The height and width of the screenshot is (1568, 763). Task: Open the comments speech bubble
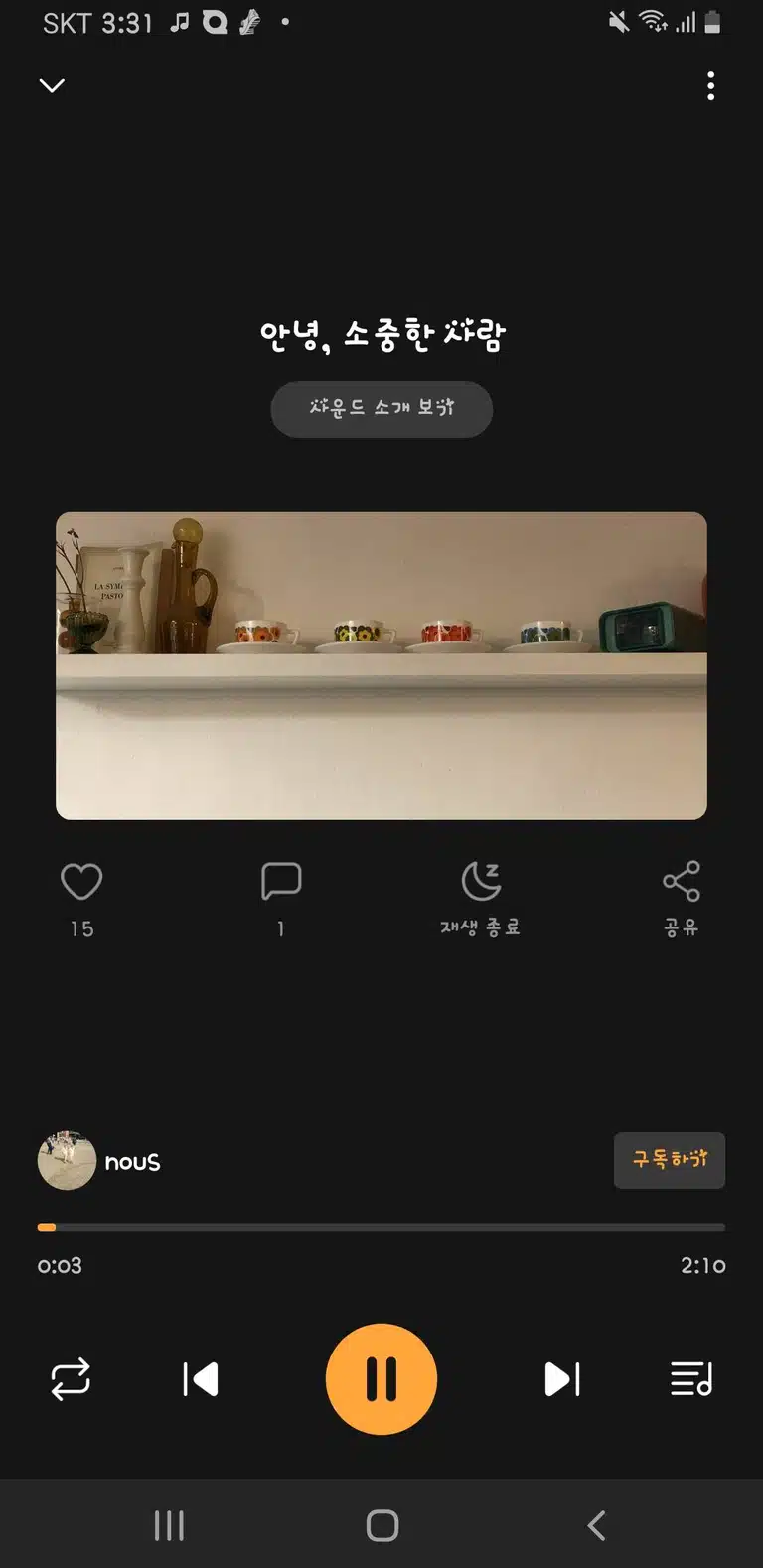[x=281, y=882]
